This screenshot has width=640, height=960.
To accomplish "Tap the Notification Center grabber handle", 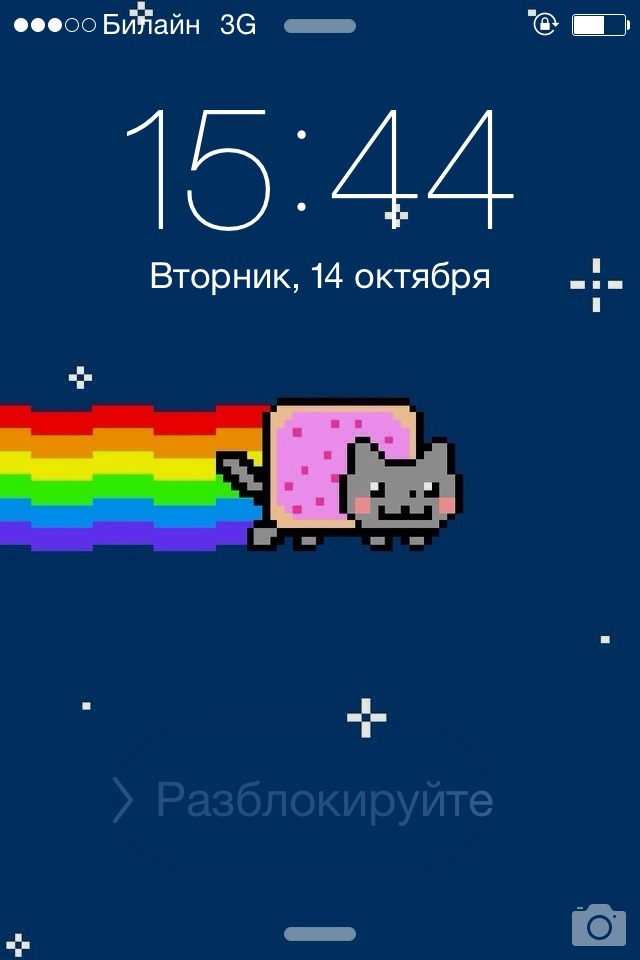I will point(320,26).
